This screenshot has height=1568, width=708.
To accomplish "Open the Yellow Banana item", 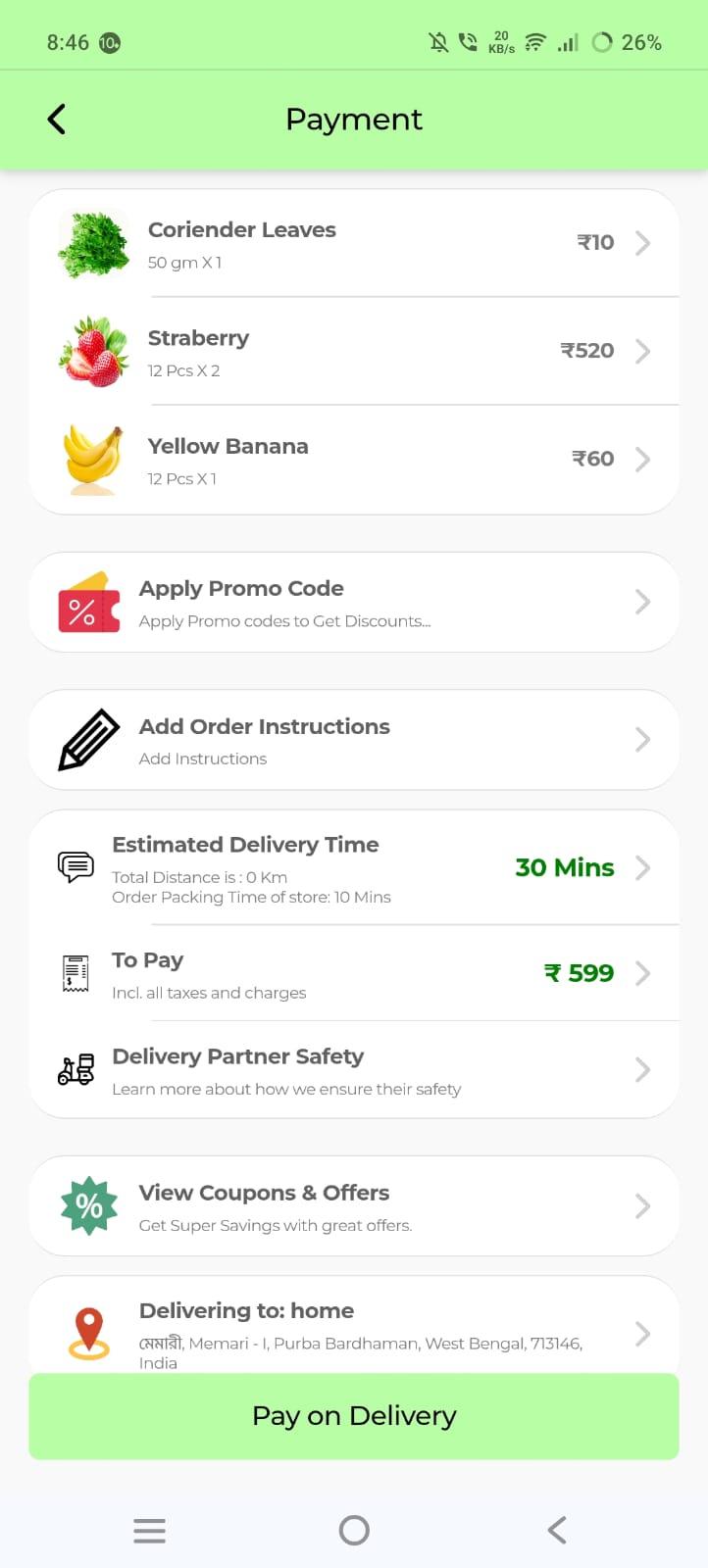I will [353, 459].
